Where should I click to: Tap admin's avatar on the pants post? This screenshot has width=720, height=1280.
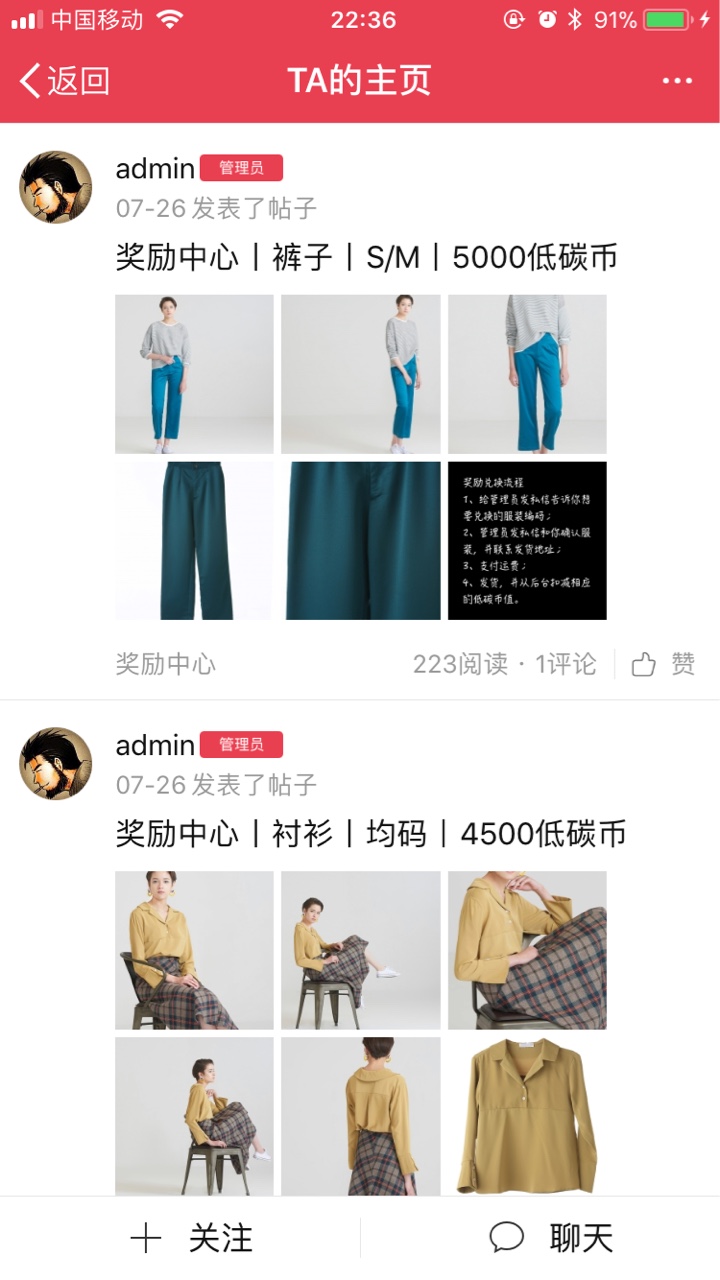(56, 187)
